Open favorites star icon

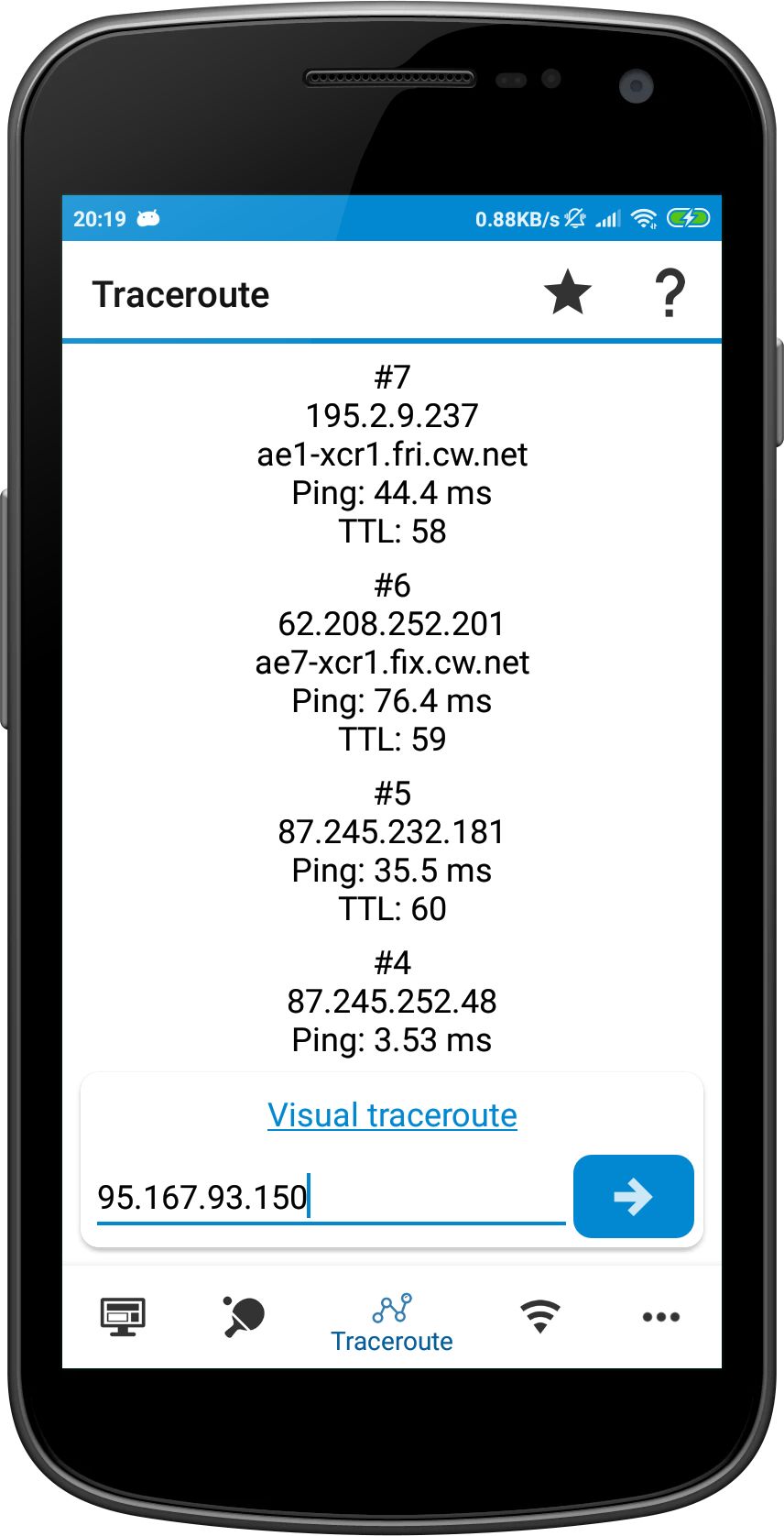coord(568,292)
